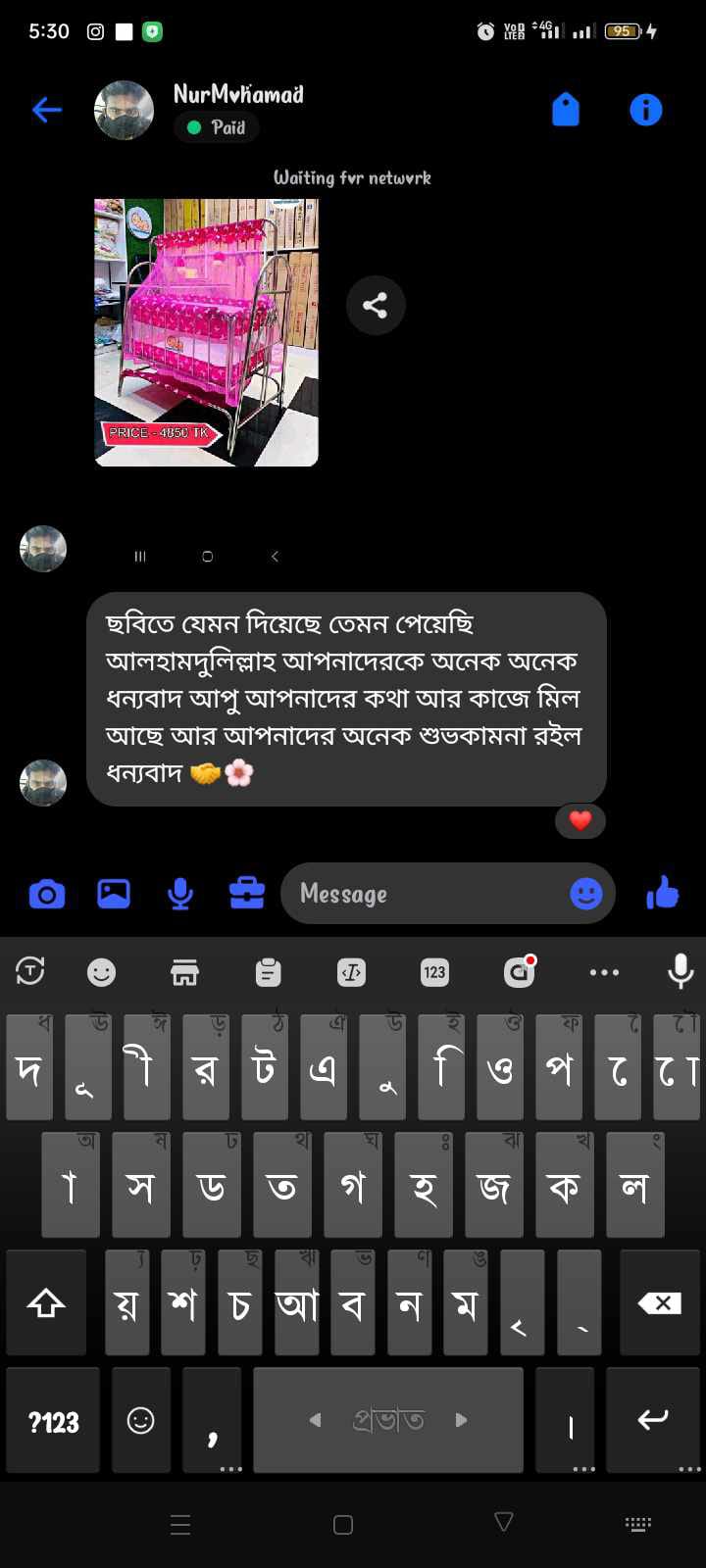Focus the Message text field
706x1568 pixels.
422,894
